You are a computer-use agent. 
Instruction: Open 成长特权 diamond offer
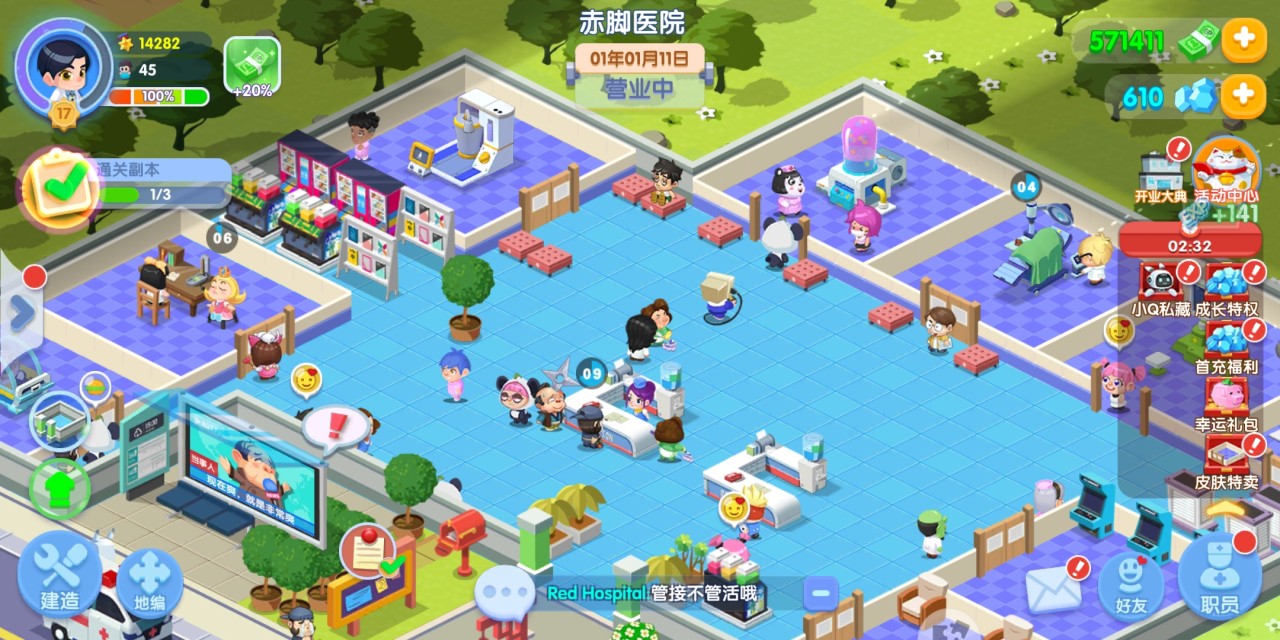1227,287
